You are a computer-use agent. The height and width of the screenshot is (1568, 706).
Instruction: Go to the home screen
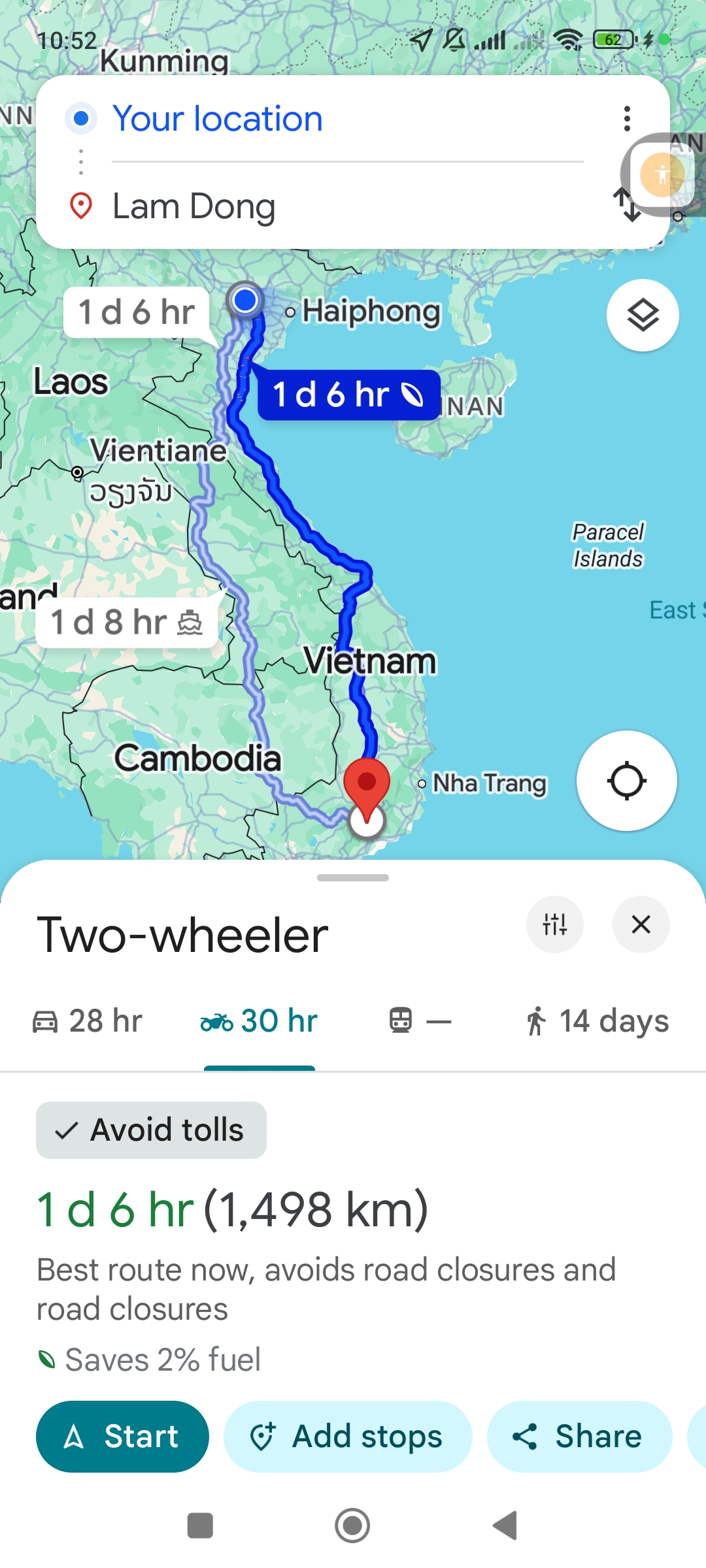tap(352, 1526)
